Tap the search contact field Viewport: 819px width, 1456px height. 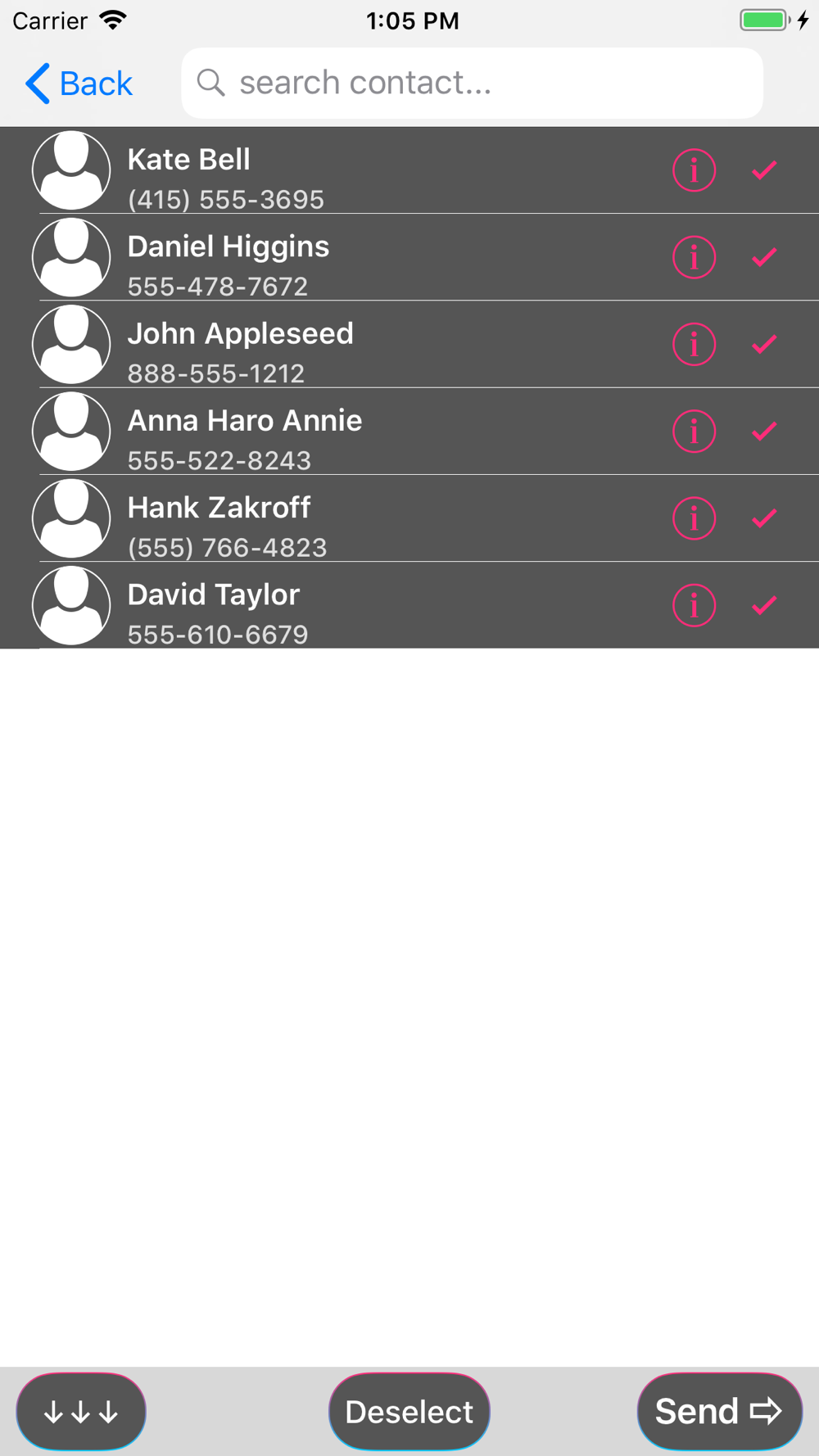point(472,83)
